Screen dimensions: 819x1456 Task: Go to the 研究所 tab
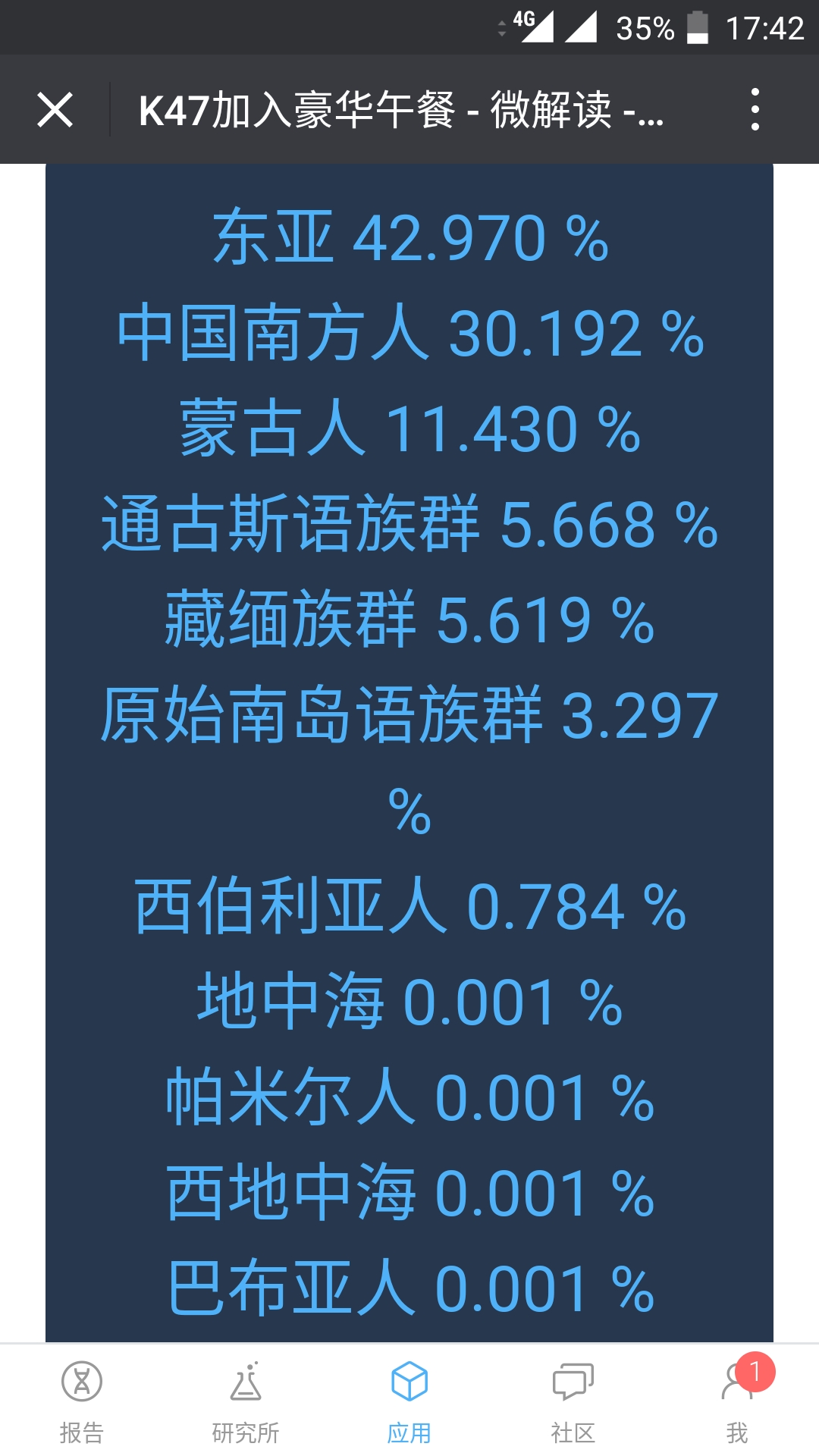[x=246, y=1401]
